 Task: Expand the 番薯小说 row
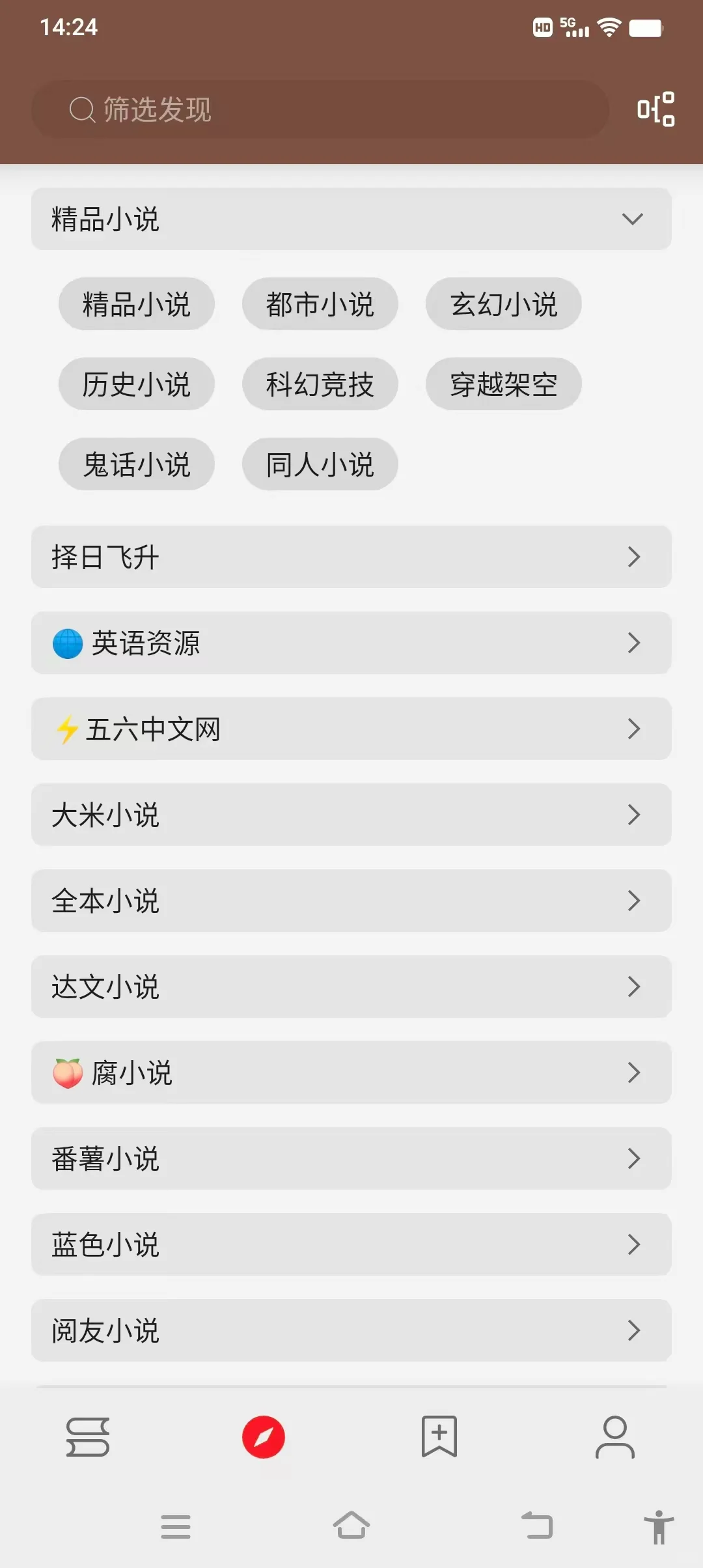click(x=351, y=1158)
